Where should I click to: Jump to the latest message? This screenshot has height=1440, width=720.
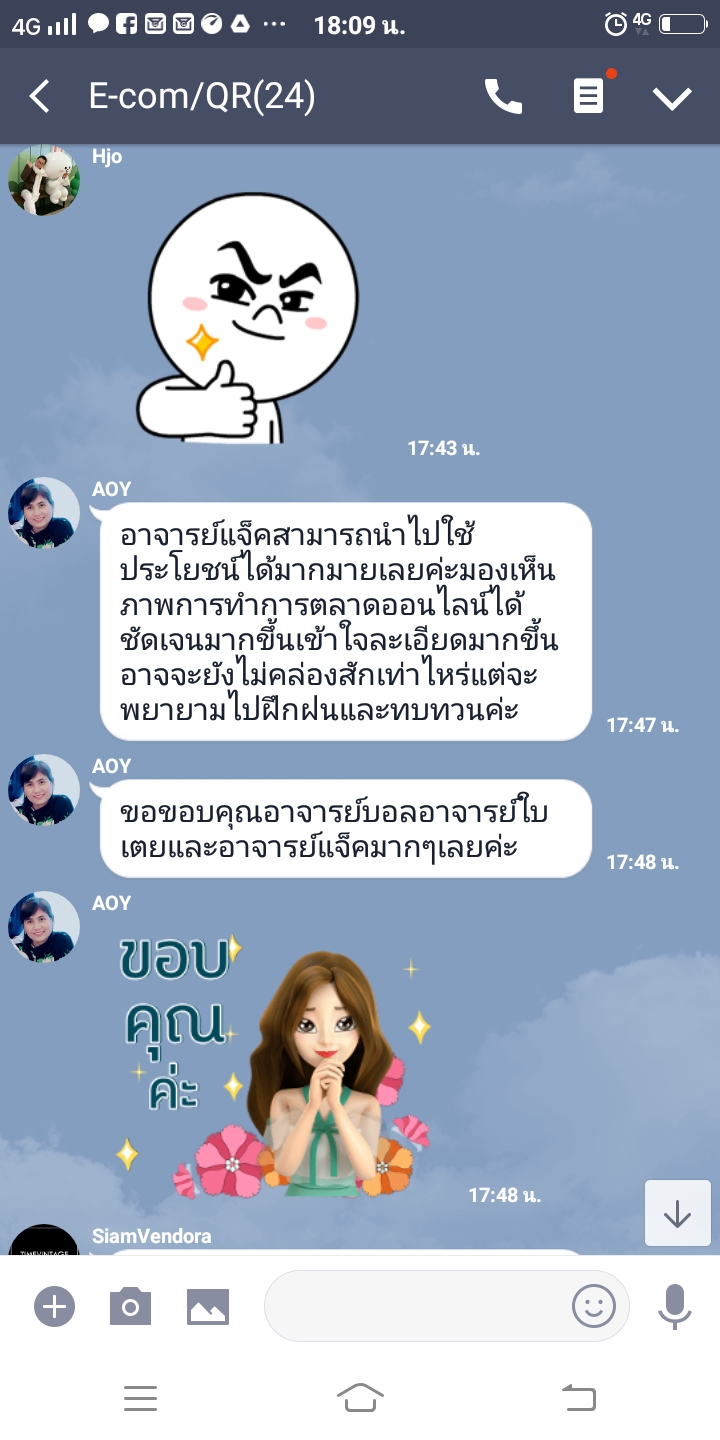click(677, 1213)
